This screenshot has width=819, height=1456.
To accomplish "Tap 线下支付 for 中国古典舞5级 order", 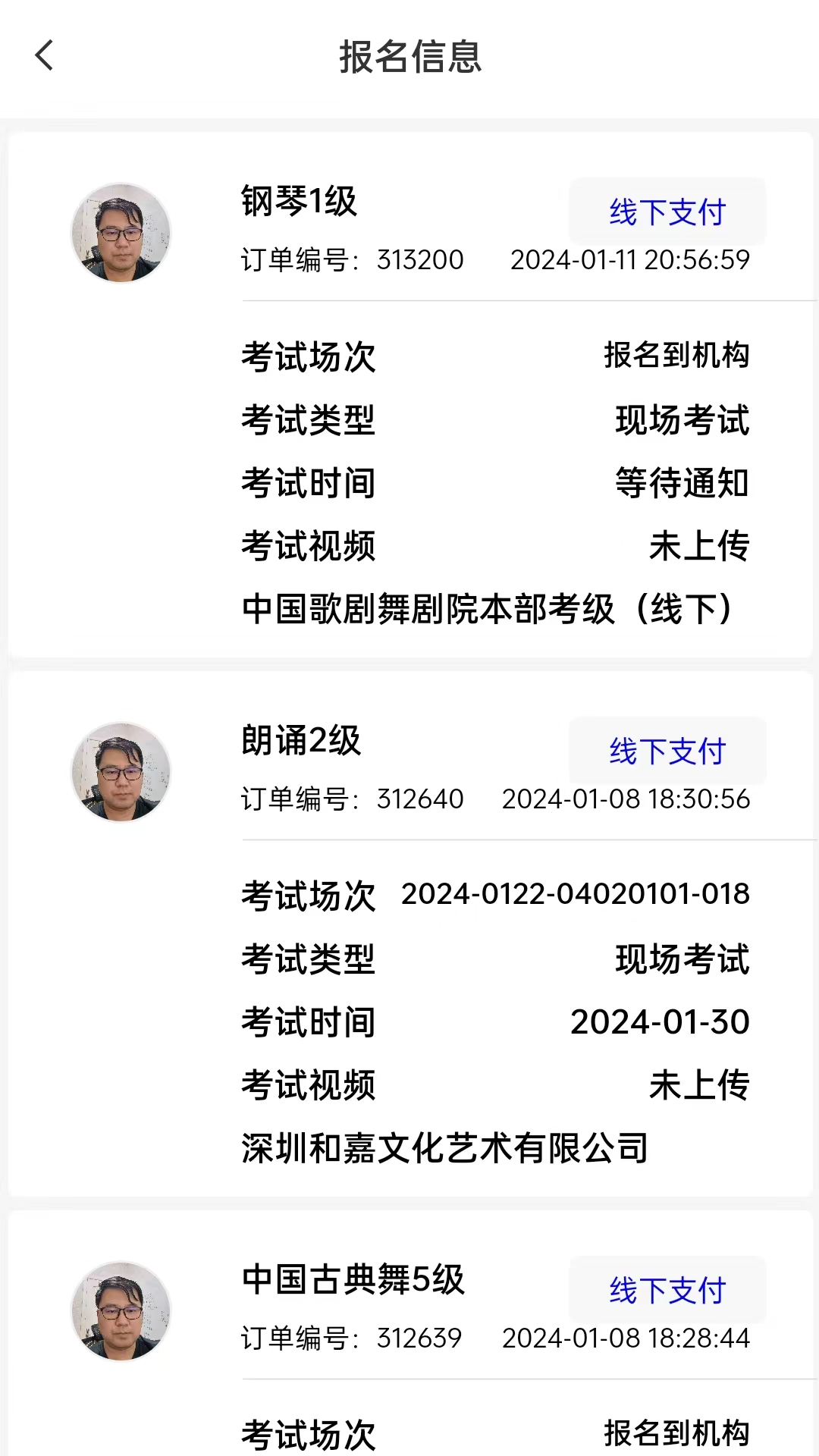I will (x=667, y=1291).
